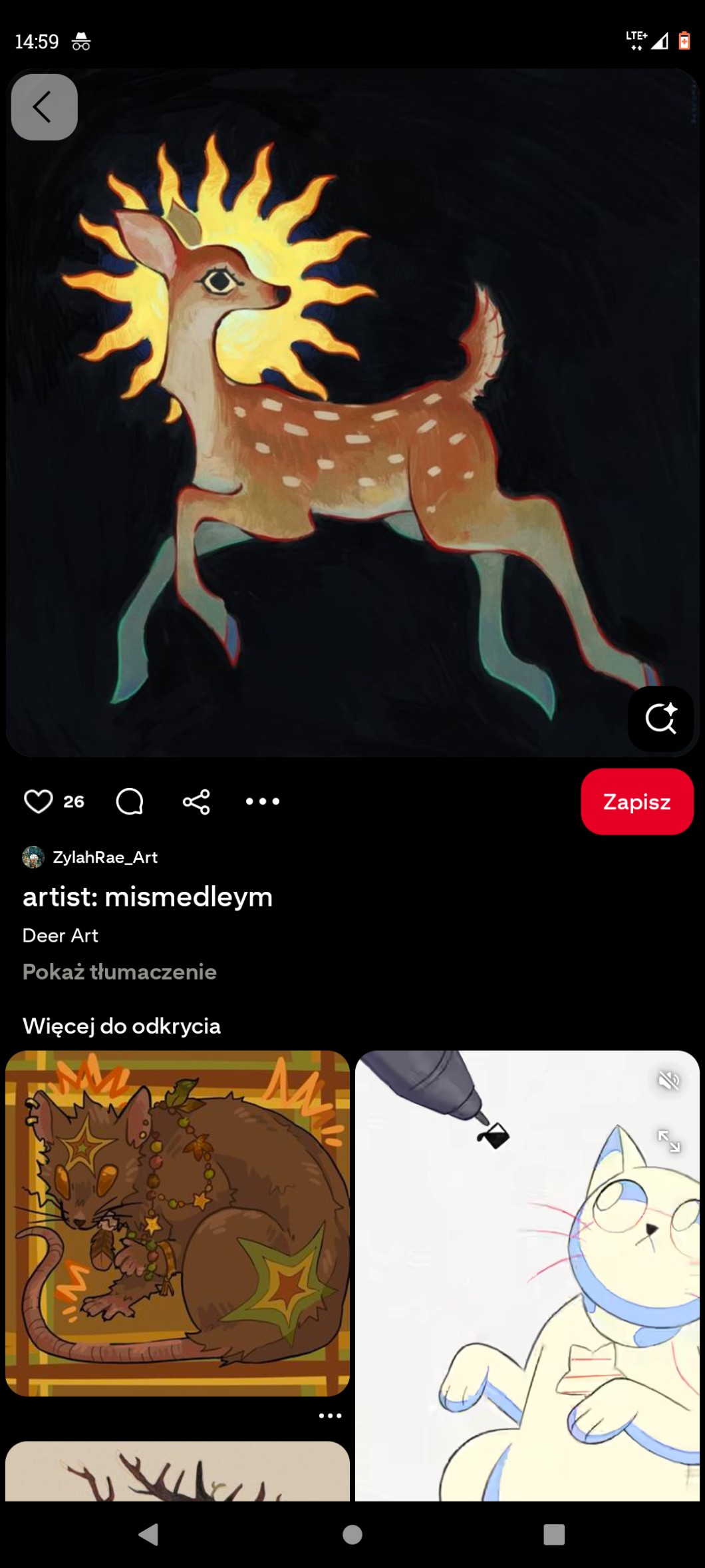The width and height of the screenshot is (705, 1568).
Task: Unmute the cat video
Action: (x=668, y=1080)
